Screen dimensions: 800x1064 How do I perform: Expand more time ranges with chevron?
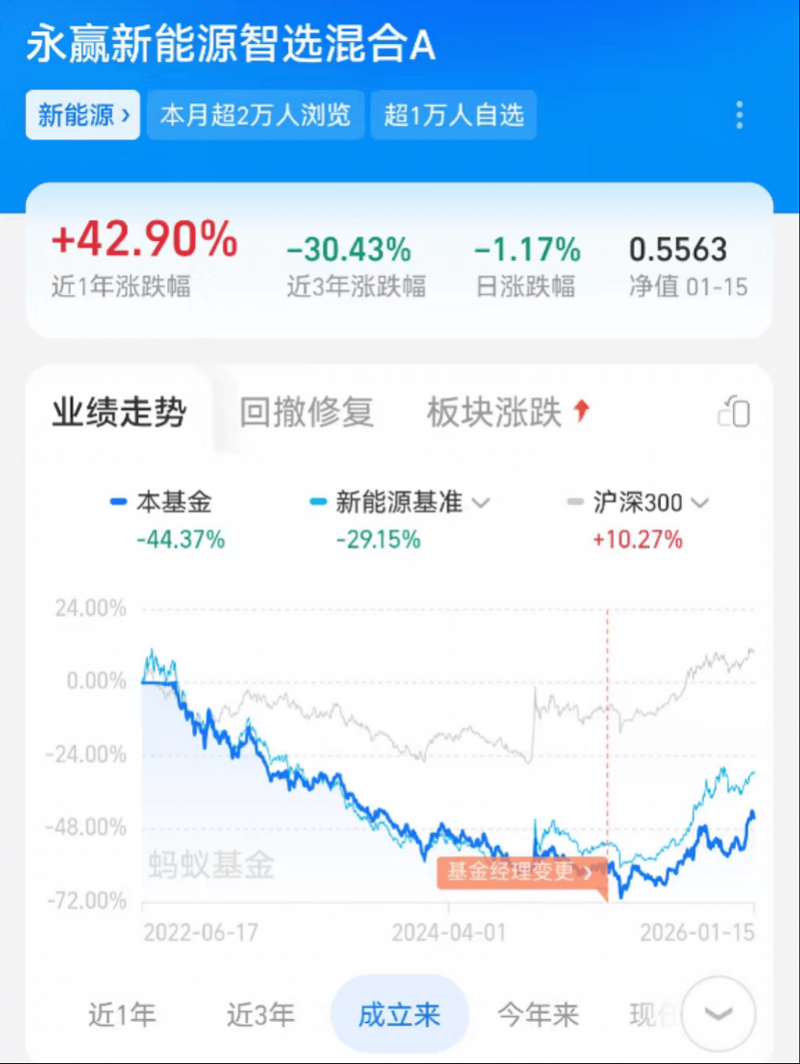[x=719, y=1014]
